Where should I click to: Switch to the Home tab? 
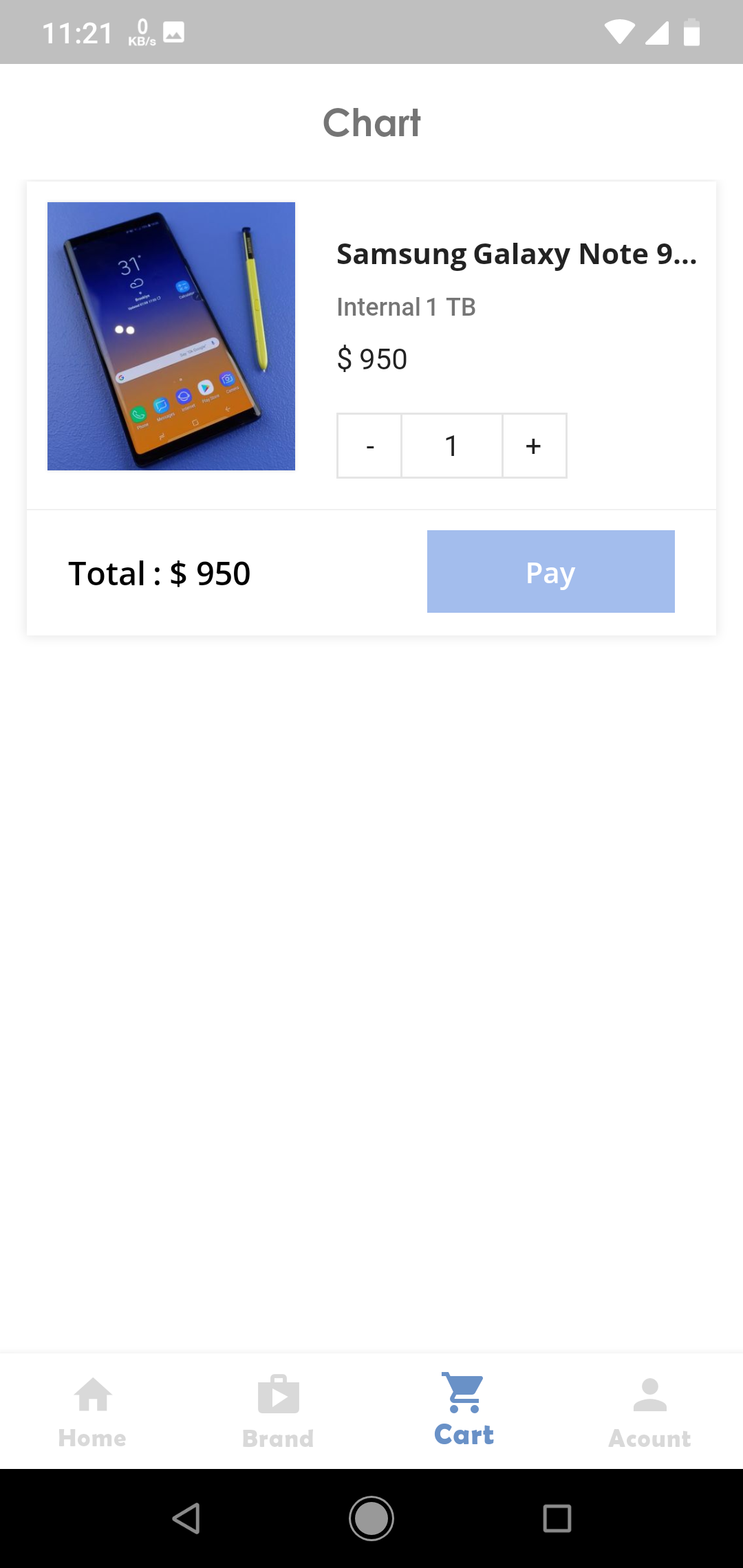[92, 1411]
